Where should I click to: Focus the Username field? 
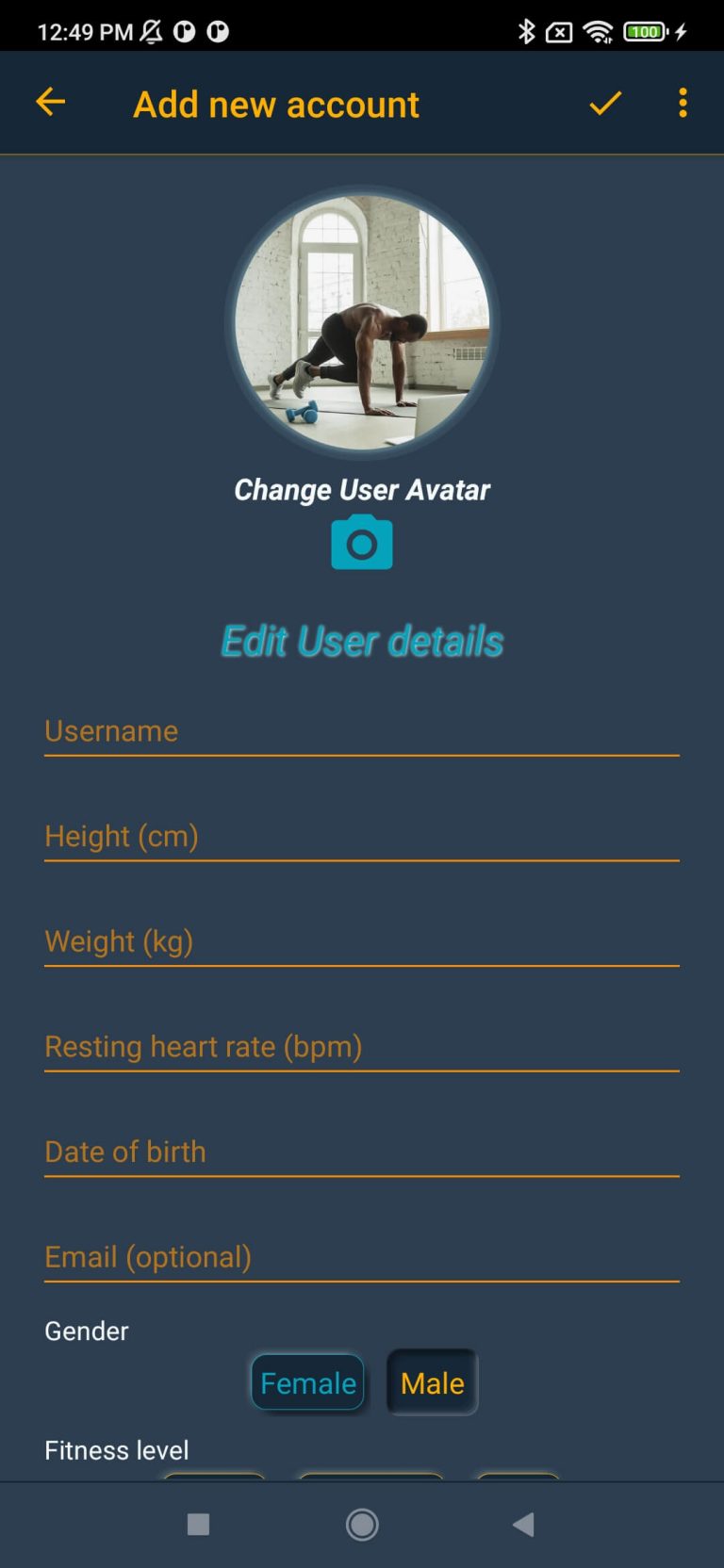point(362,731)
